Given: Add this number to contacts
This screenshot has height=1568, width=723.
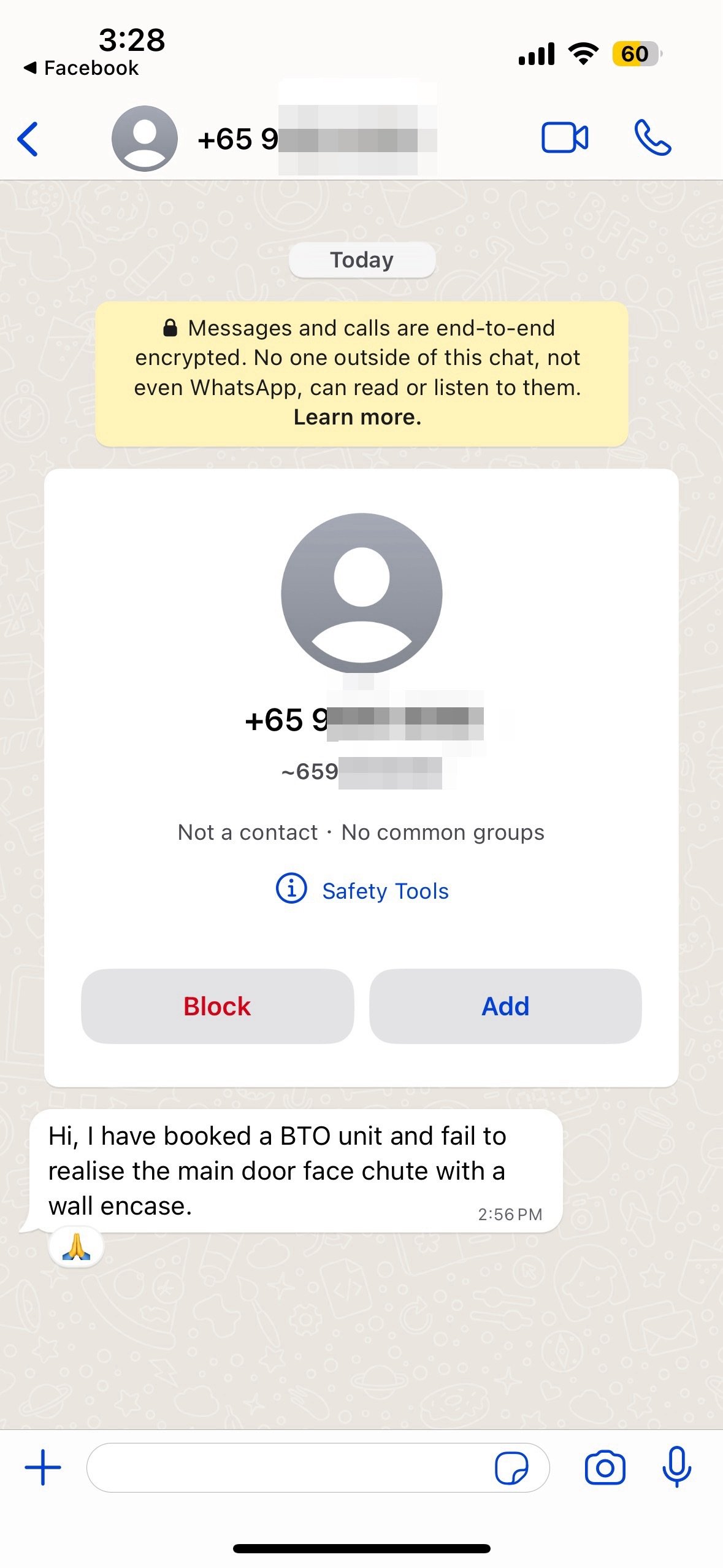Looking at the screenshot, I should click(505, 1006).
